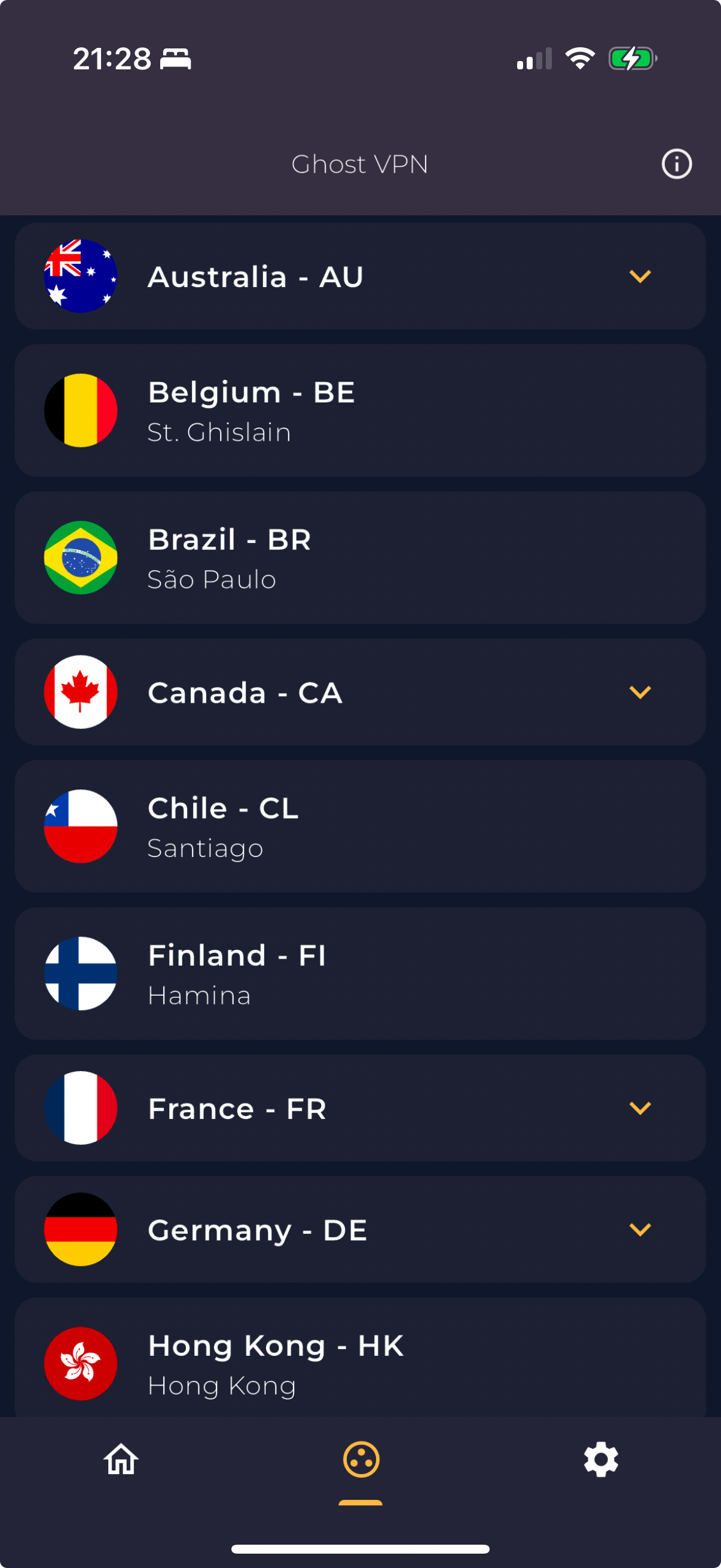Select the server list icon in bottom bar
This screenshot has height=1568, width=721.
[360, 1461]
